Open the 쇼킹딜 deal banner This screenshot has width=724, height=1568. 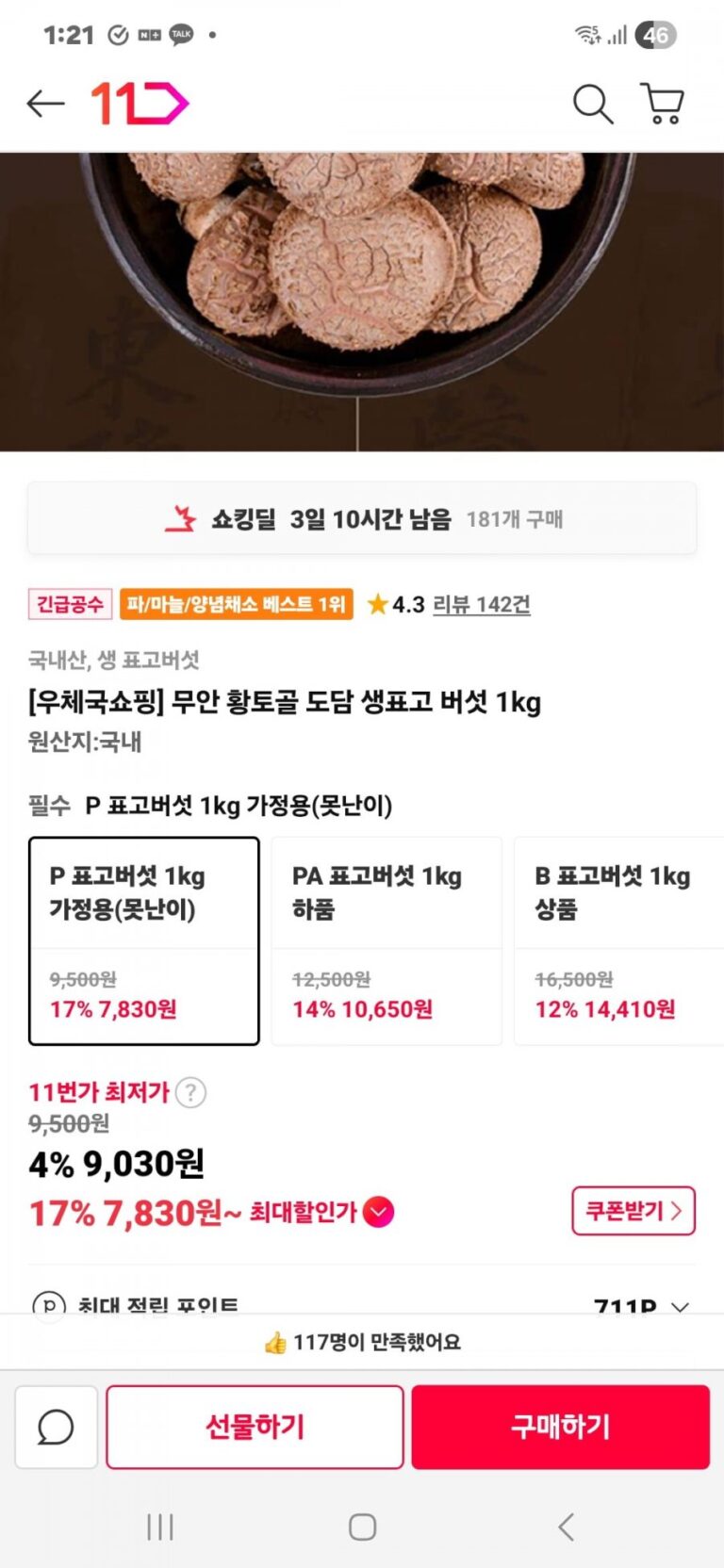(362, 518)
